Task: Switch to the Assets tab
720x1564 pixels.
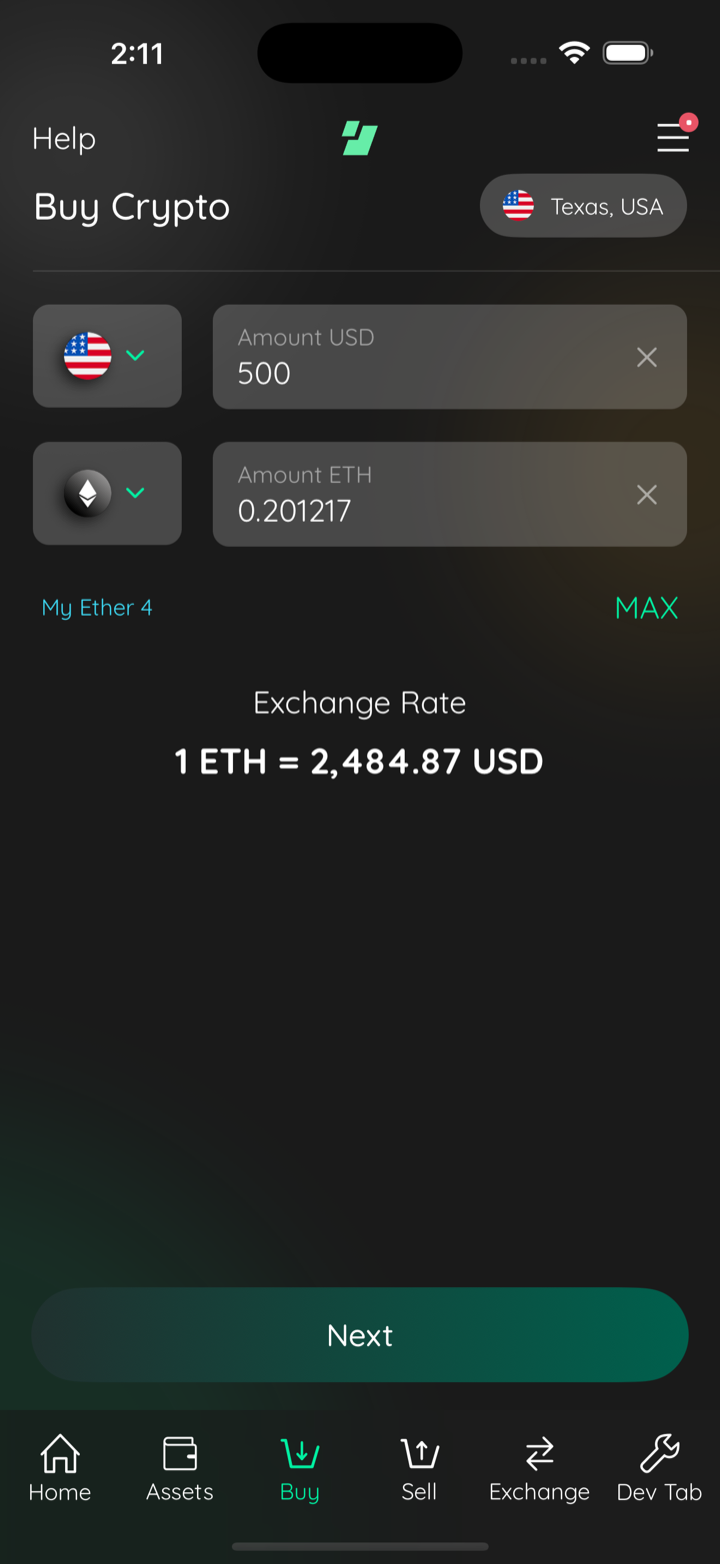Action: 180,1468
